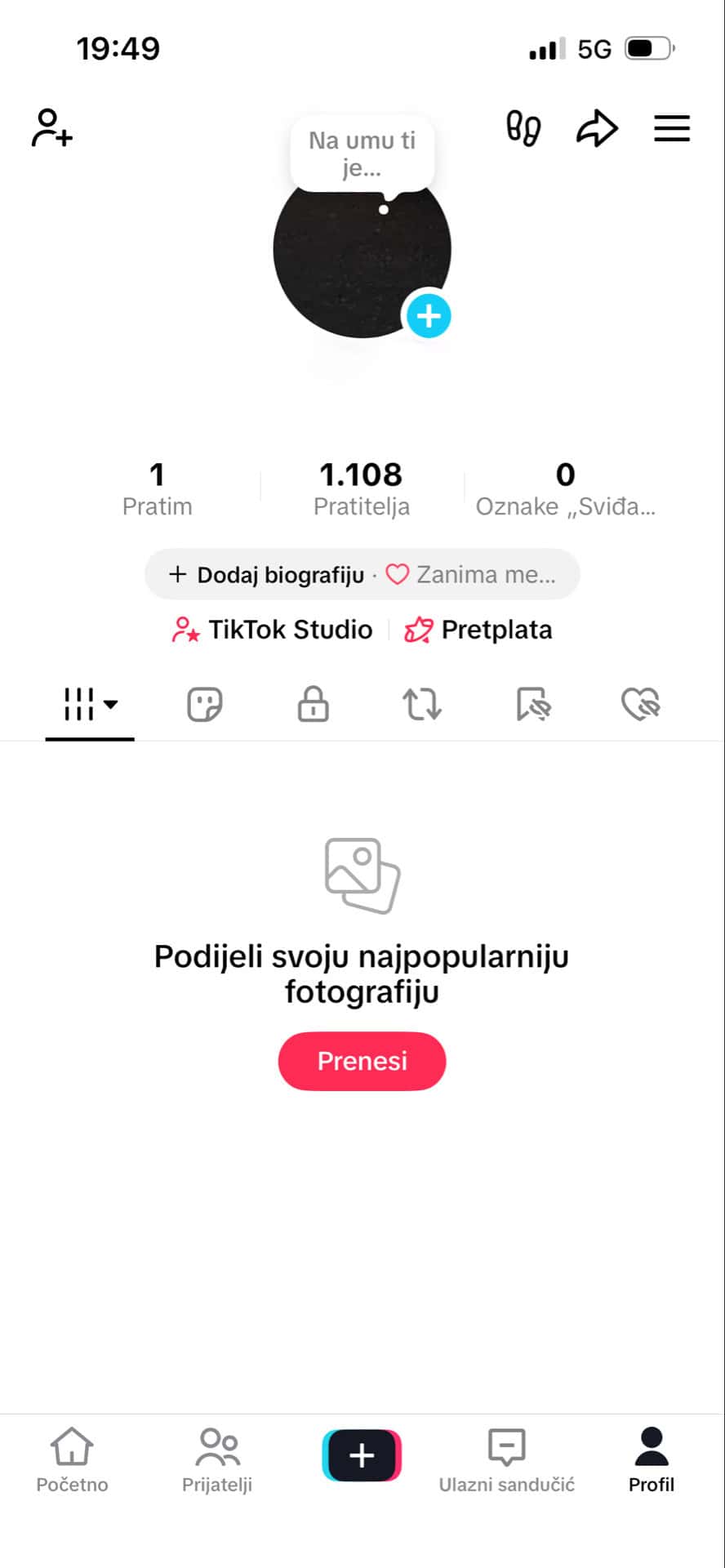
Task: Switch to the private locked videos tab
Action: pyautogui.click(x=313, y=704)
